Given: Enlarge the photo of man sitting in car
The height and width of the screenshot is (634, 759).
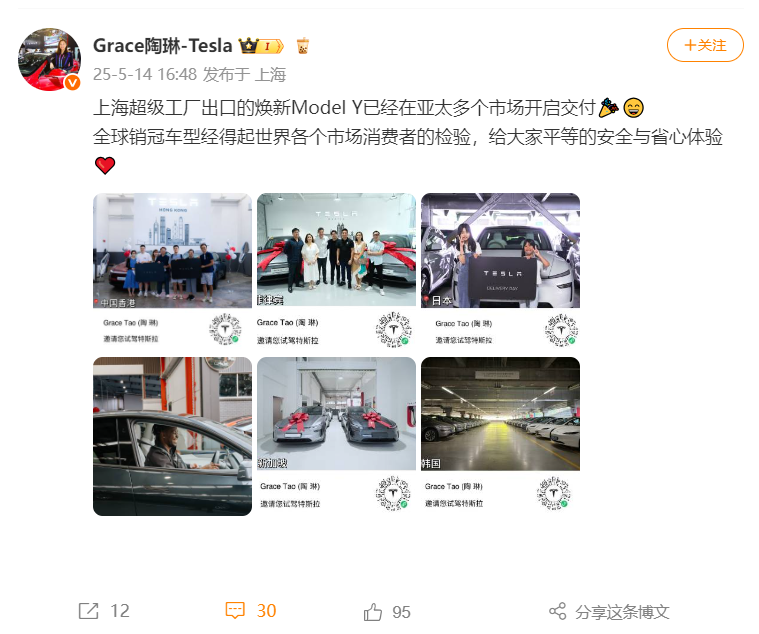Looking at the screenshot, I should coord(172,436).
